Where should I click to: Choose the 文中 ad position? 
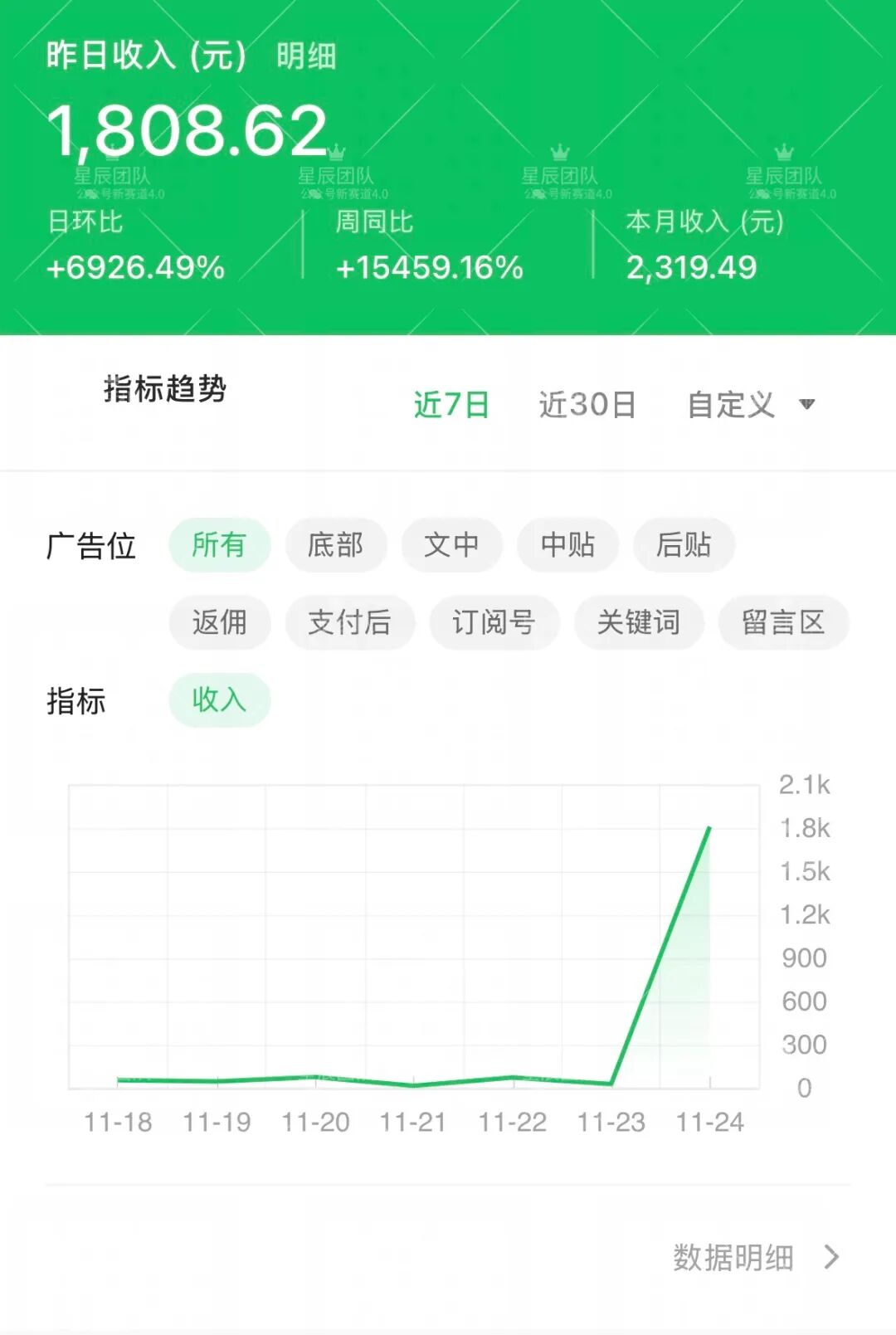coord(451,545)
